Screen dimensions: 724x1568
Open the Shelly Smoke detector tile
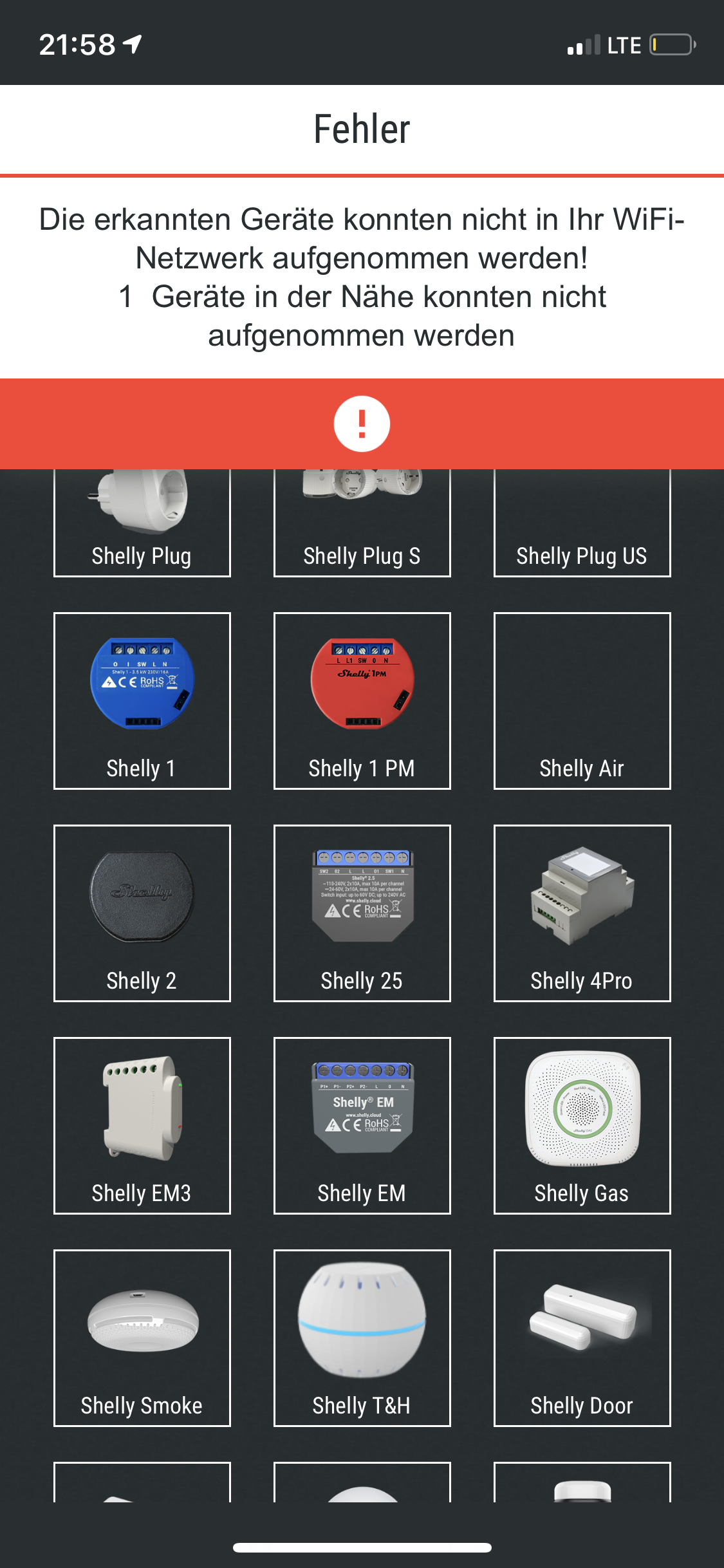pyautogui.click(x=142, y=1338)
